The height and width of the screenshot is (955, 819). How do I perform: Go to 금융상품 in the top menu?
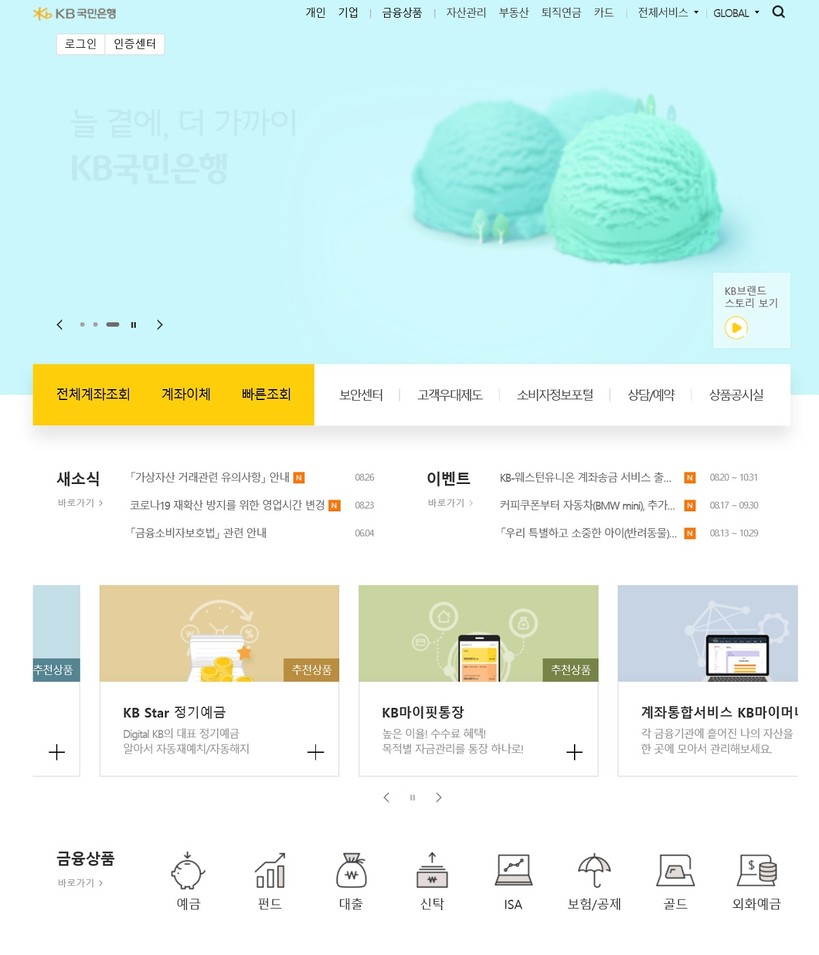click(x=402, y=13)
